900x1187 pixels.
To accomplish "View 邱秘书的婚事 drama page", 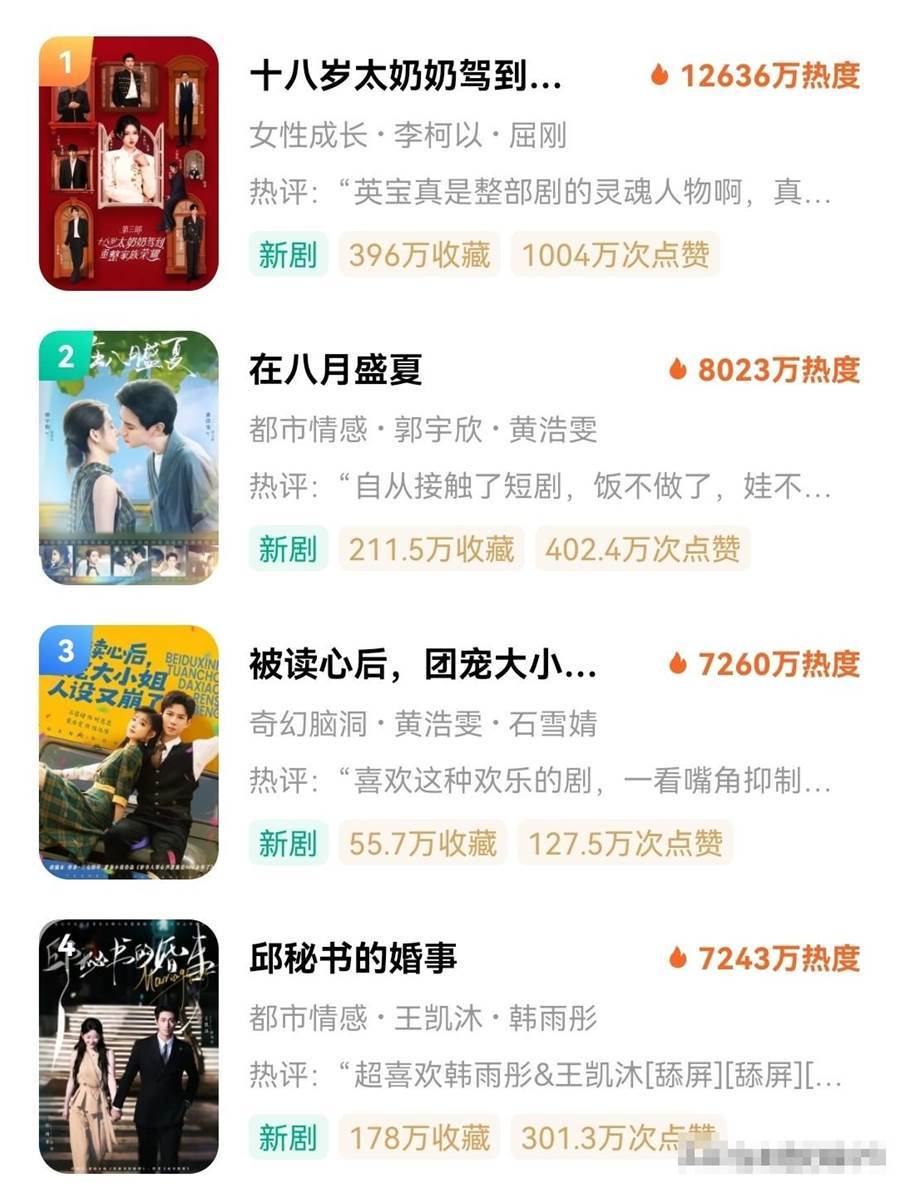I will (x=353, y=958).
